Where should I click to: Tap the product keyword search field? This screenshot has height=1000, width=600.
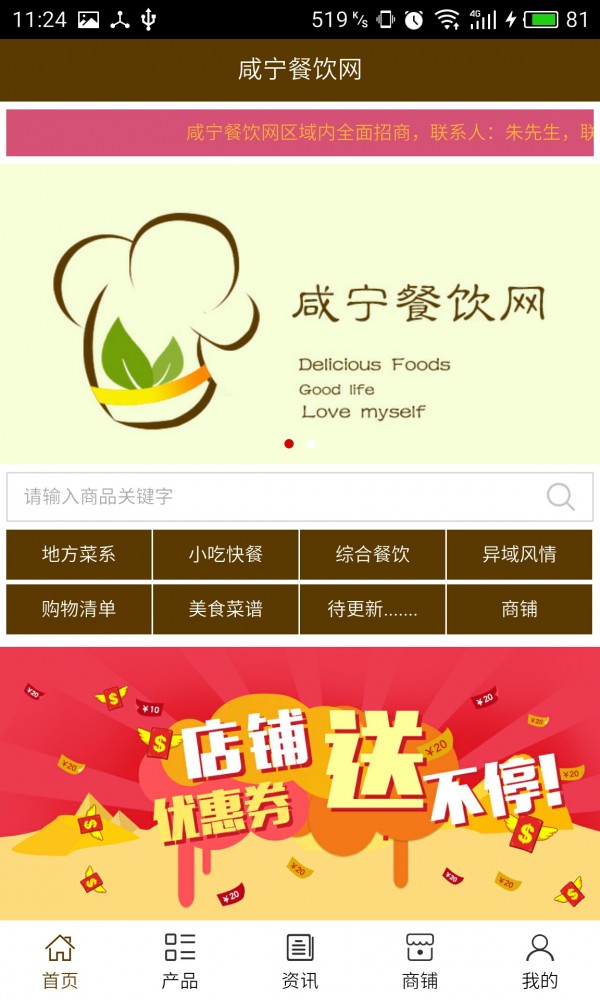pos(270,497)
